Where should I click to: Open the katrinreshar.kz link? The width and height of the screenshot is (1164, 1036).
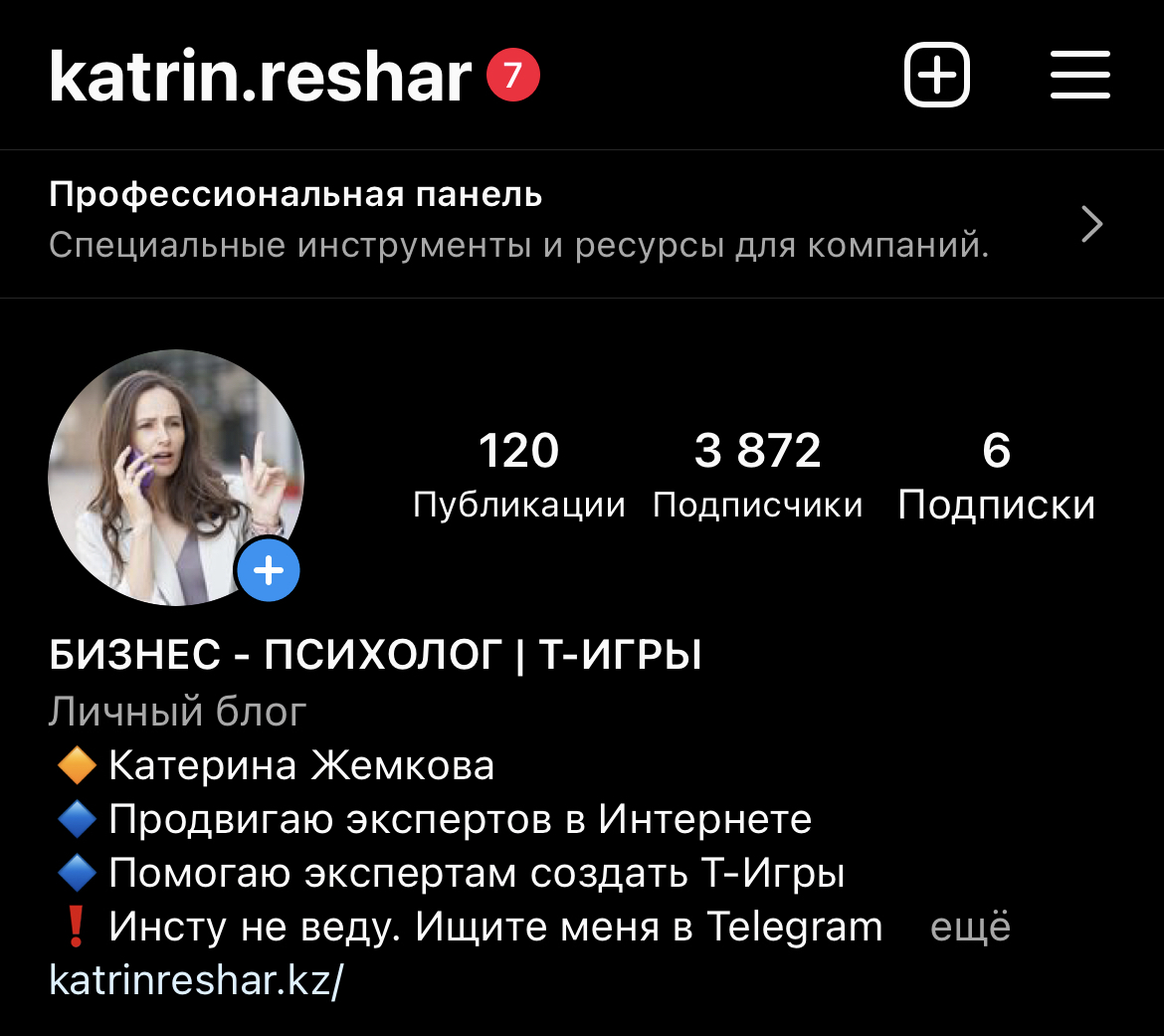click(196, 981)
